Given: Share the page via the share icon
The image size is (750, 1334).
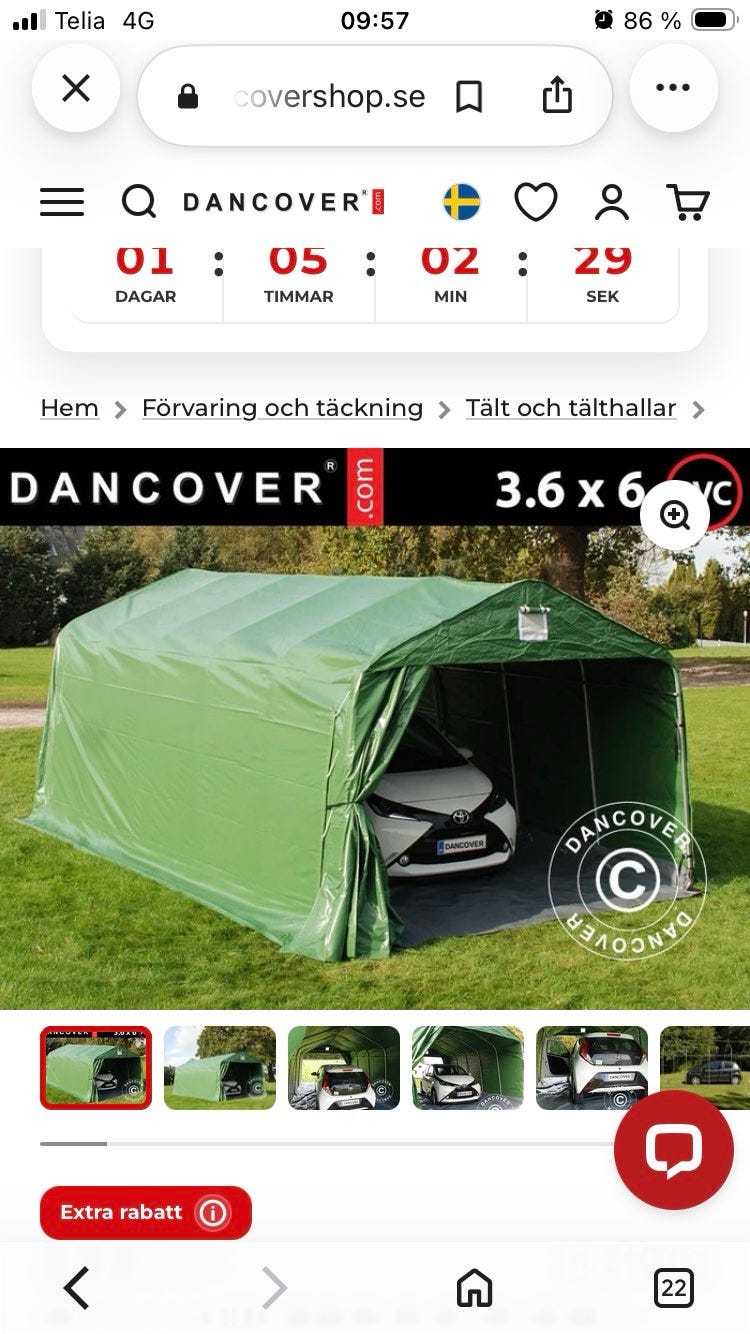Looking at the screenshot, I should tap(557, 95).
